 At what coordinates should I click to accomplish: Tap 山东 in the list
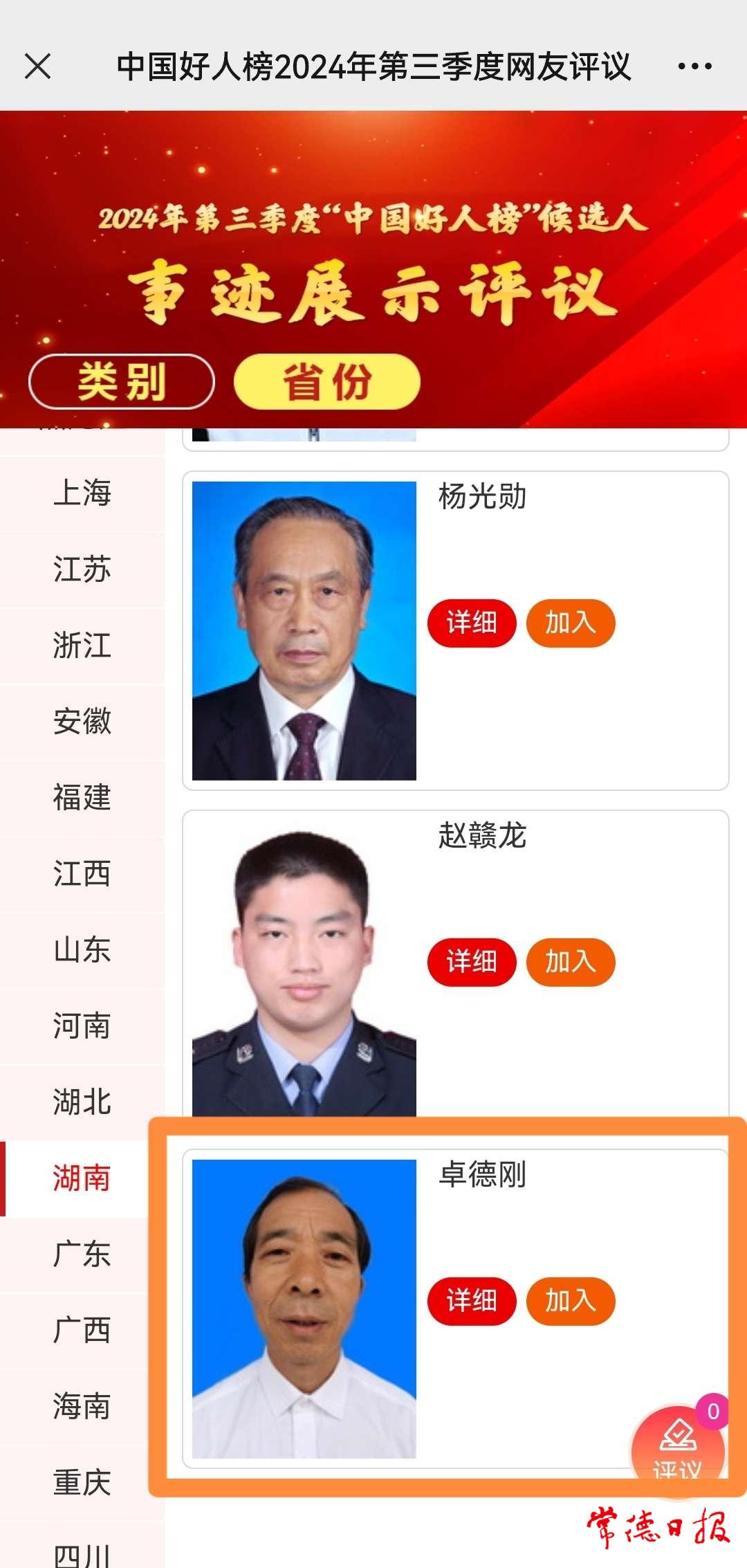tap(82, 950)
